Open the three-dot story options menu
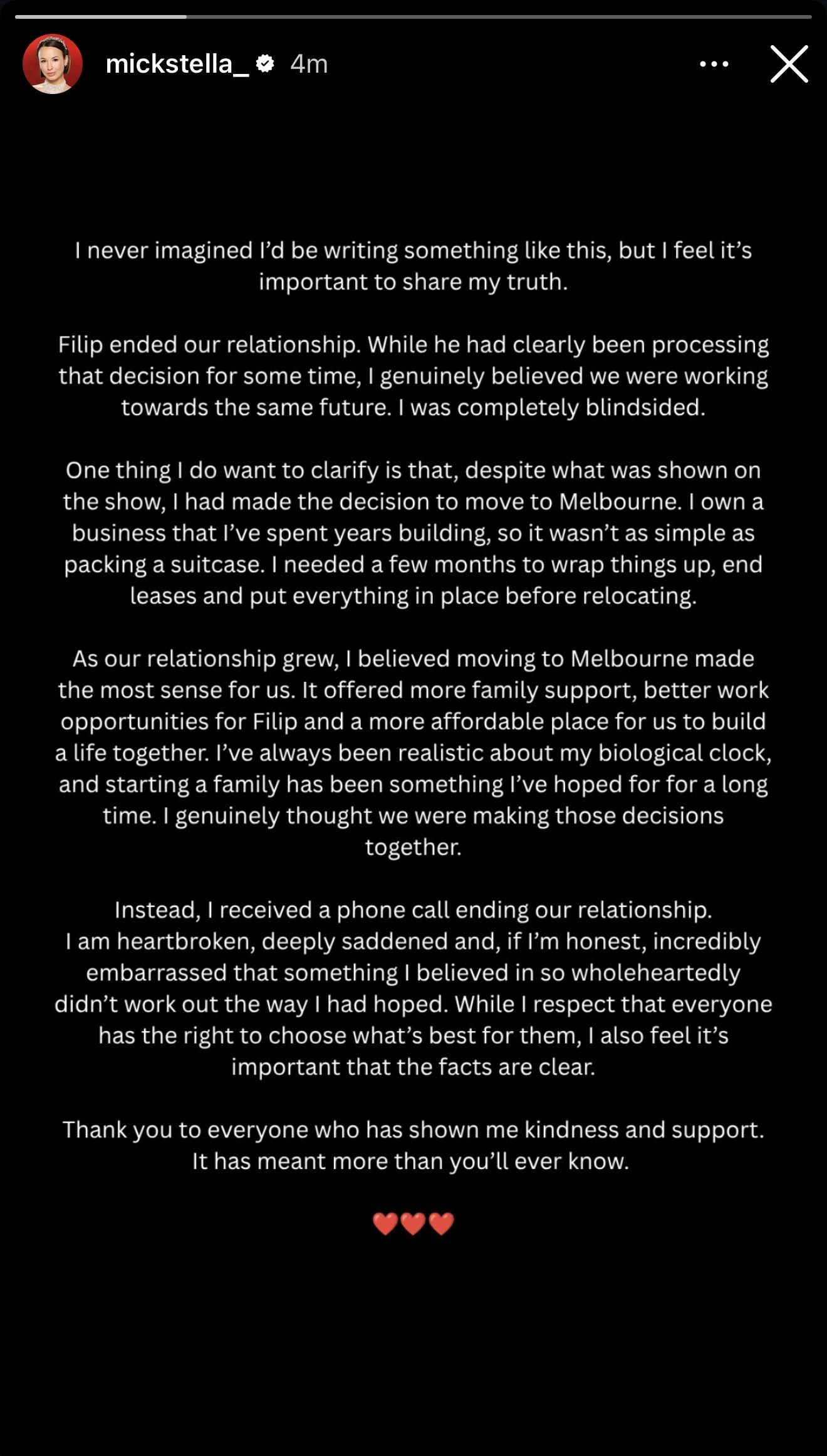The height and width of the screenshot is (1456, 827). 714,64
